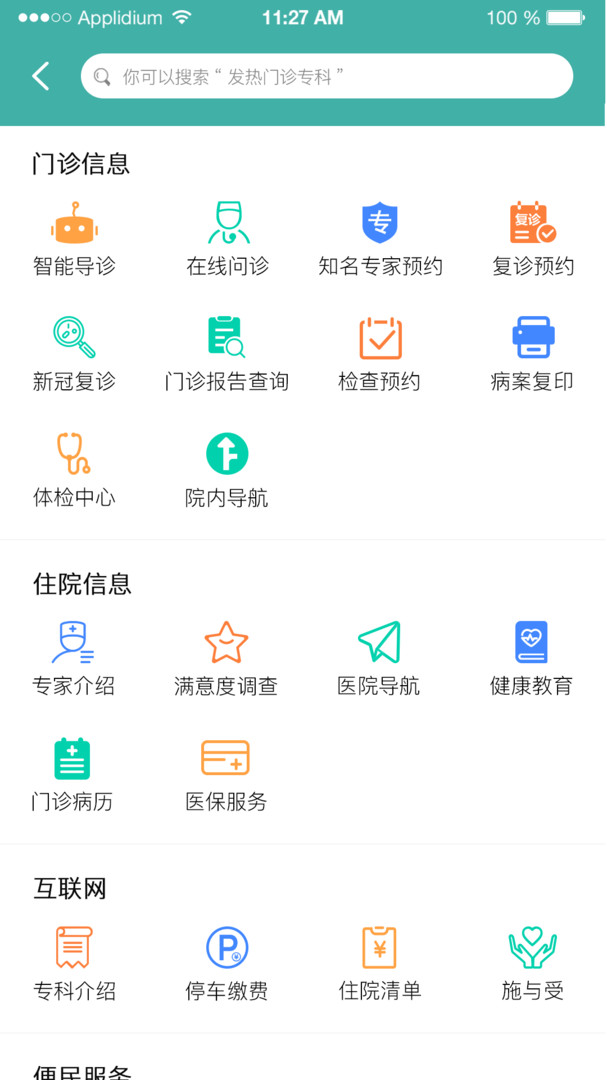Launch 院内导航 indoor navigation
Viewport: 607px width, 1080px height.
coord(227,469)
